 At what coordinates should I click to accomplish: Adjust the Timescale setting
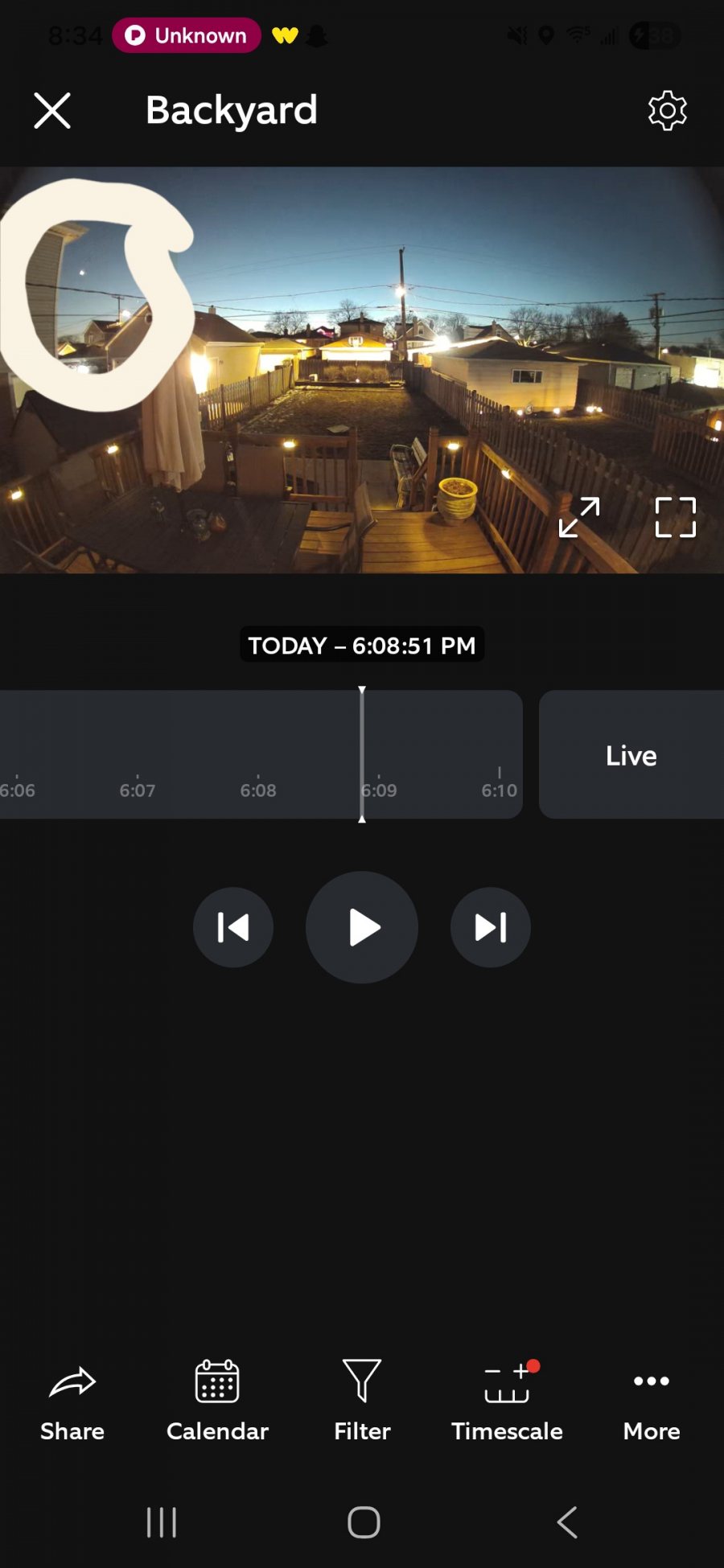507,1399
